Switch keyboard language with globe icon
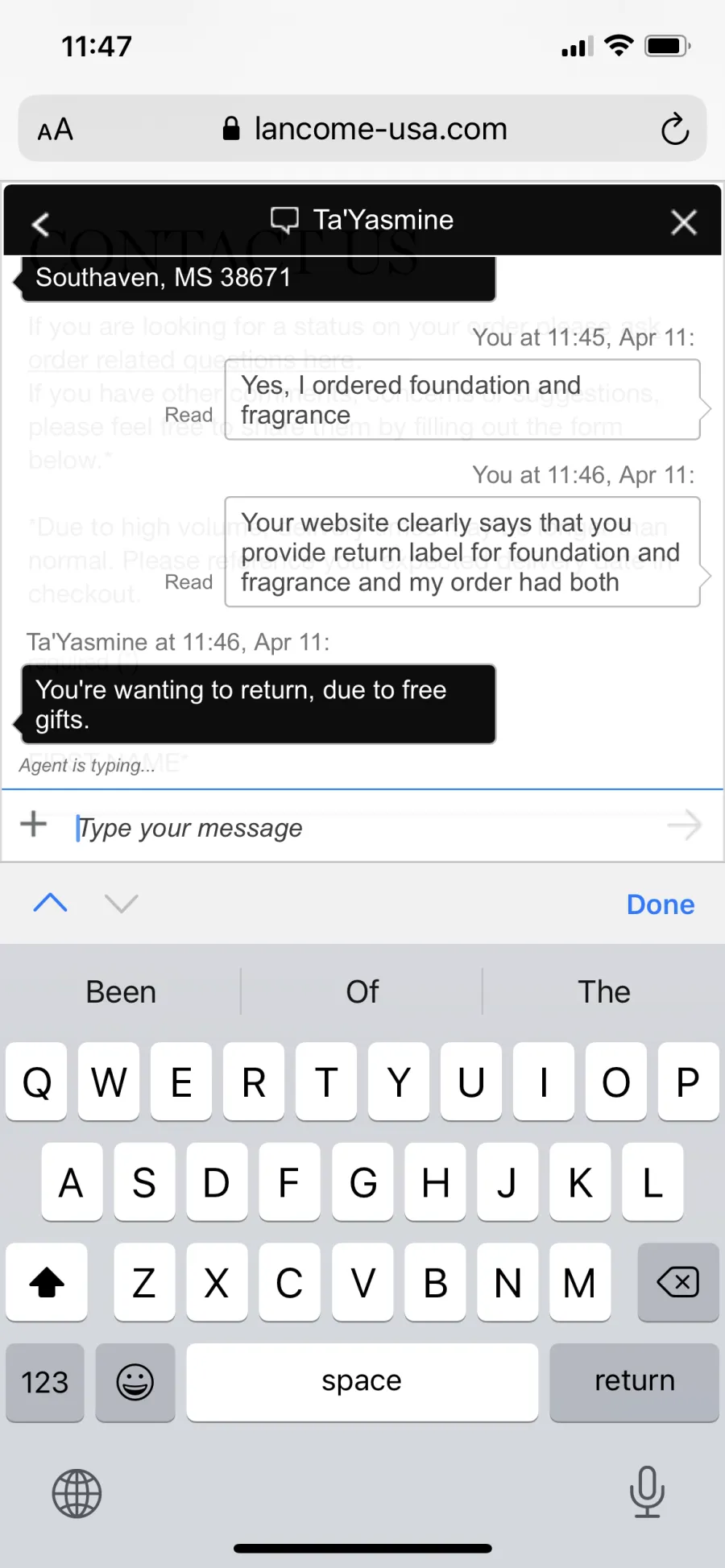The height and width of the screenshot is (1568, 725). tap(77, 1493)
